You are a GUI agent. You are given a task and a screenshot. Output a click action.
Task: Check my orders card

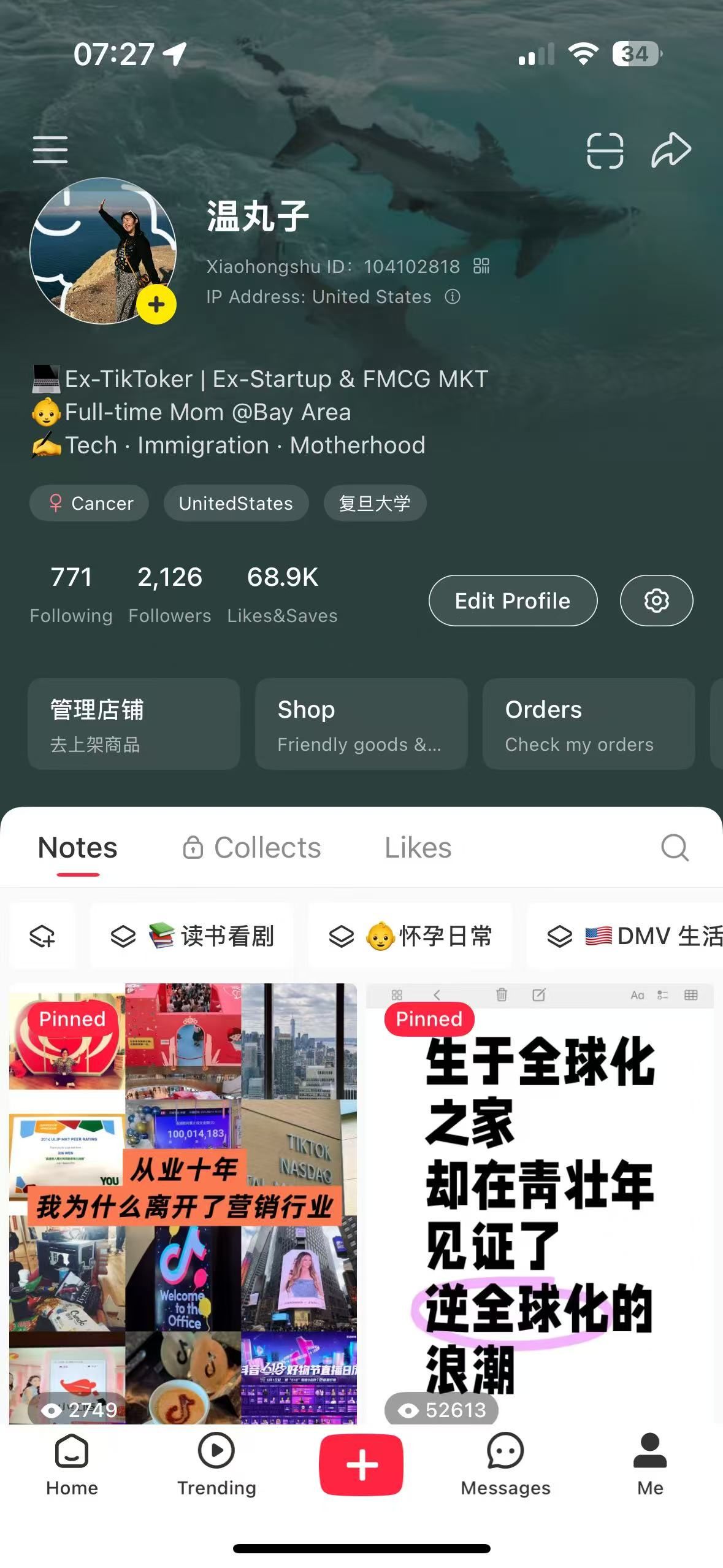click(589, 724)
